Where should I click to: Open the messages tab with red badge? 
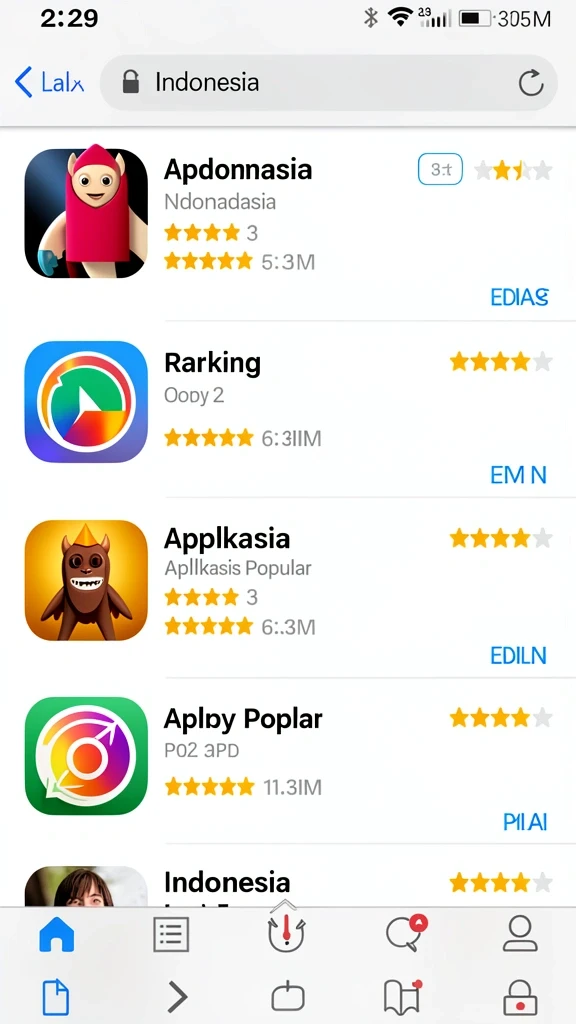(406, 933)
